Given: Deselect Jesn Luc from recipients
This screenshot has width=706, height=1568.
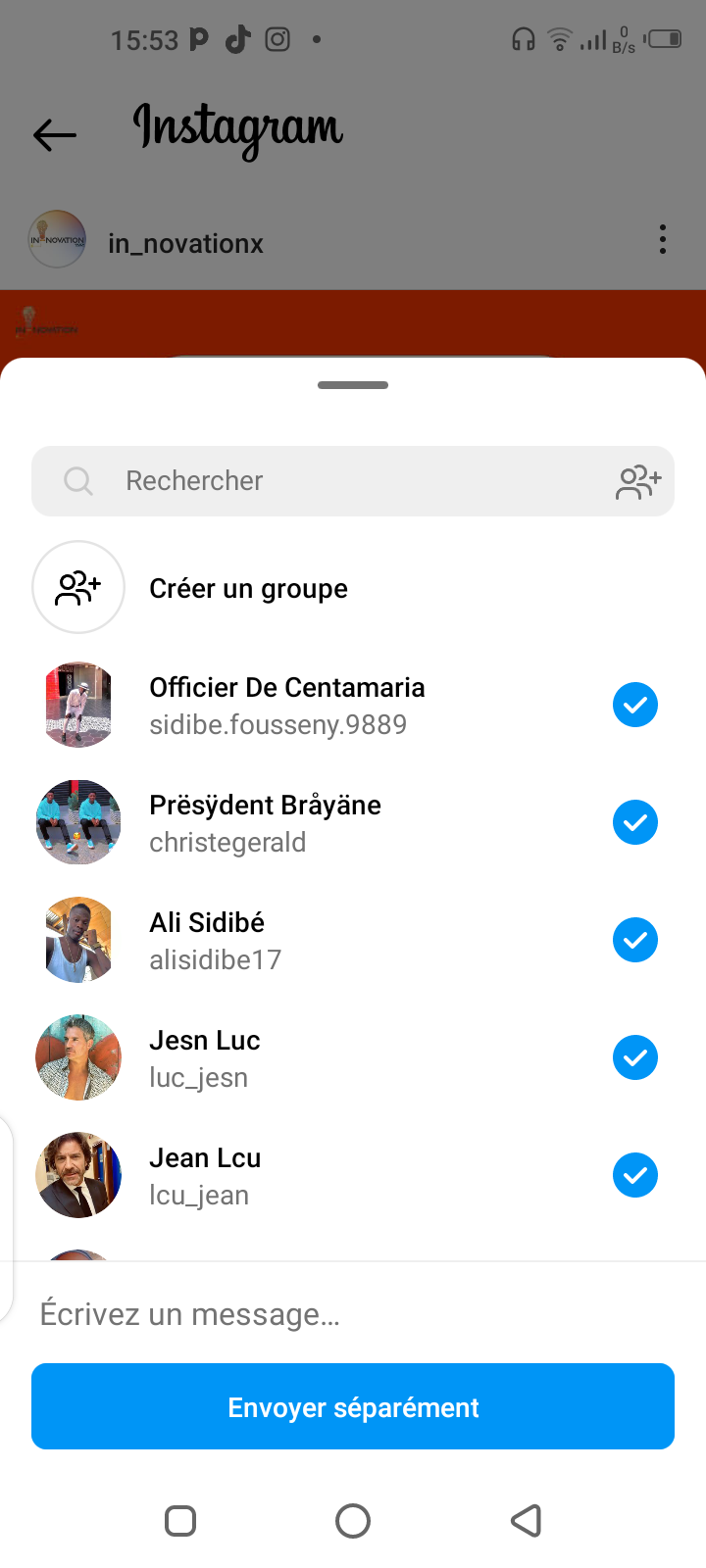Looking at the screenshot, I should [635, 1057].
